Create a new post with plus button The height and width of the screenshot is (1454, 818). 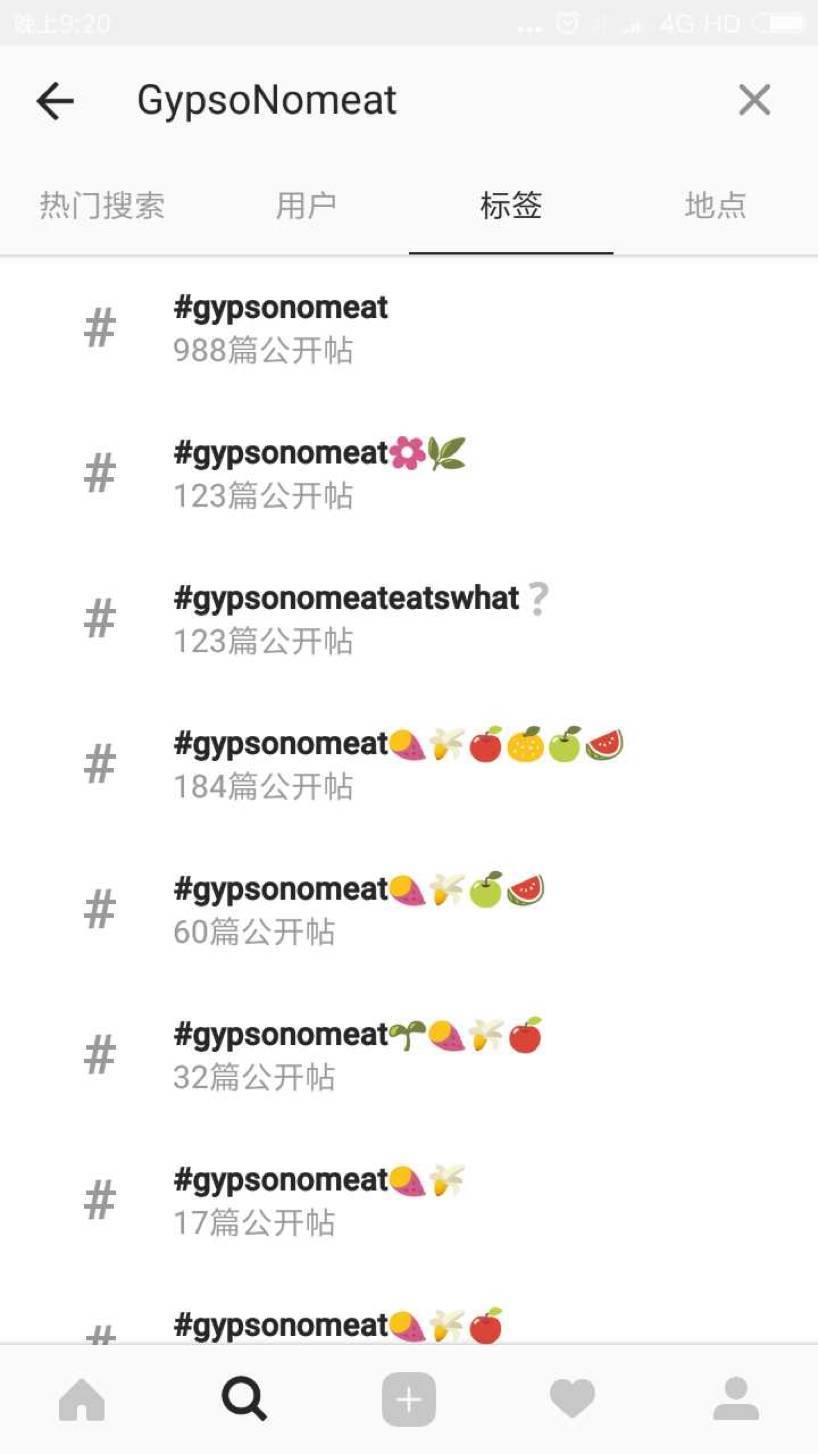[x=409, y=1398]
